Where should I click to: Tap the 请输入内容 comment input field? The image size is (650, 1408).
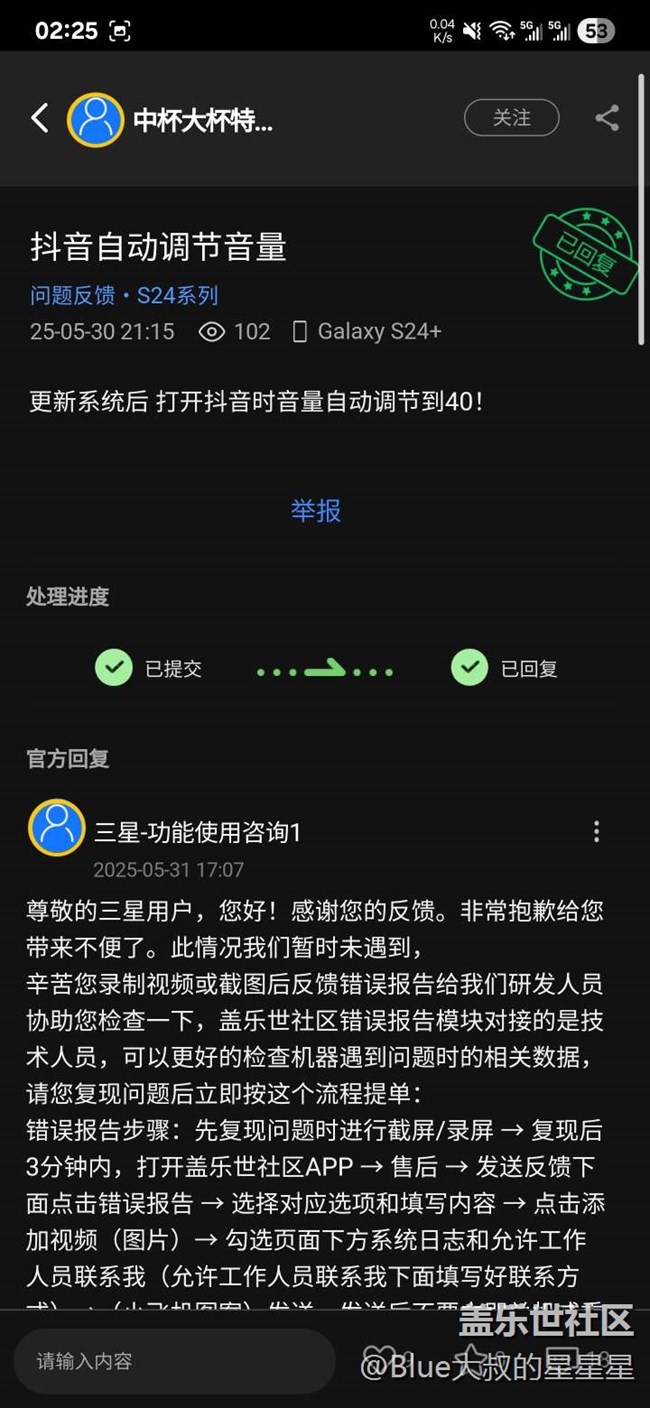(174, 1361)
